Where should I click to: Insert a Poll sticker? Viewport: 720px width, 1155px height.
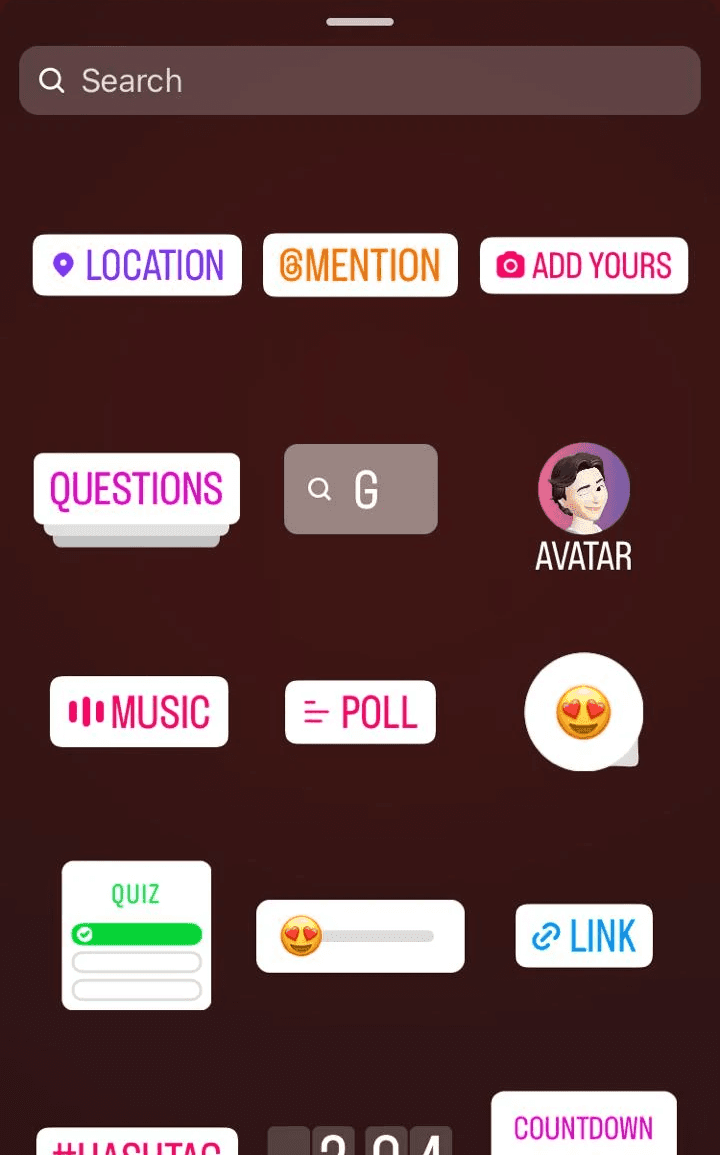(x=360, y=712)
